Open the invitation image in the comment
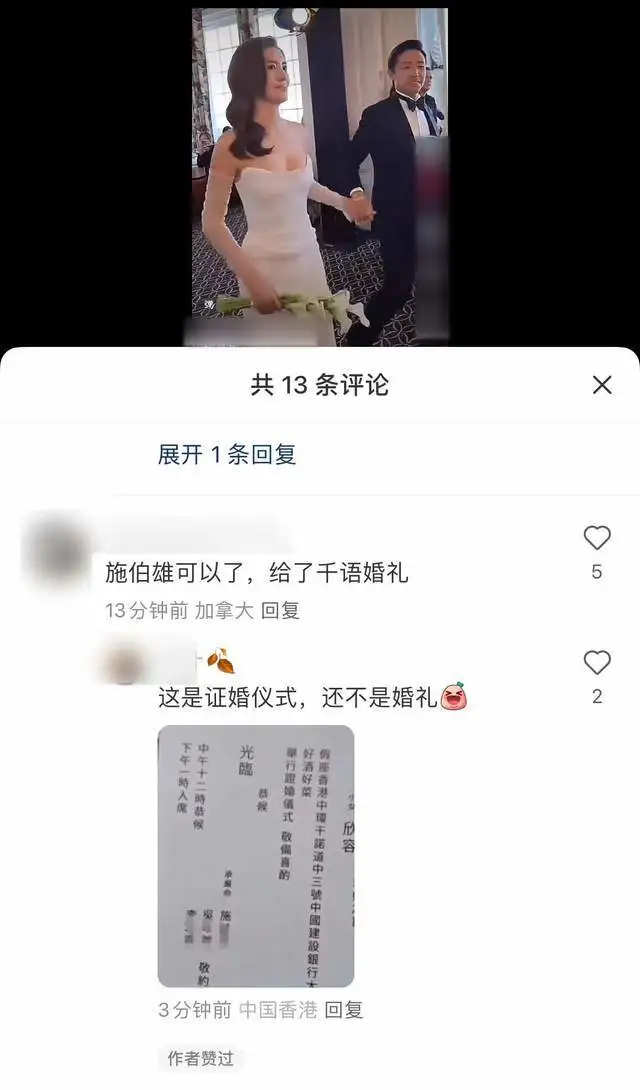This screenshot has width=640, height=1090. click(x=256, y=856)
